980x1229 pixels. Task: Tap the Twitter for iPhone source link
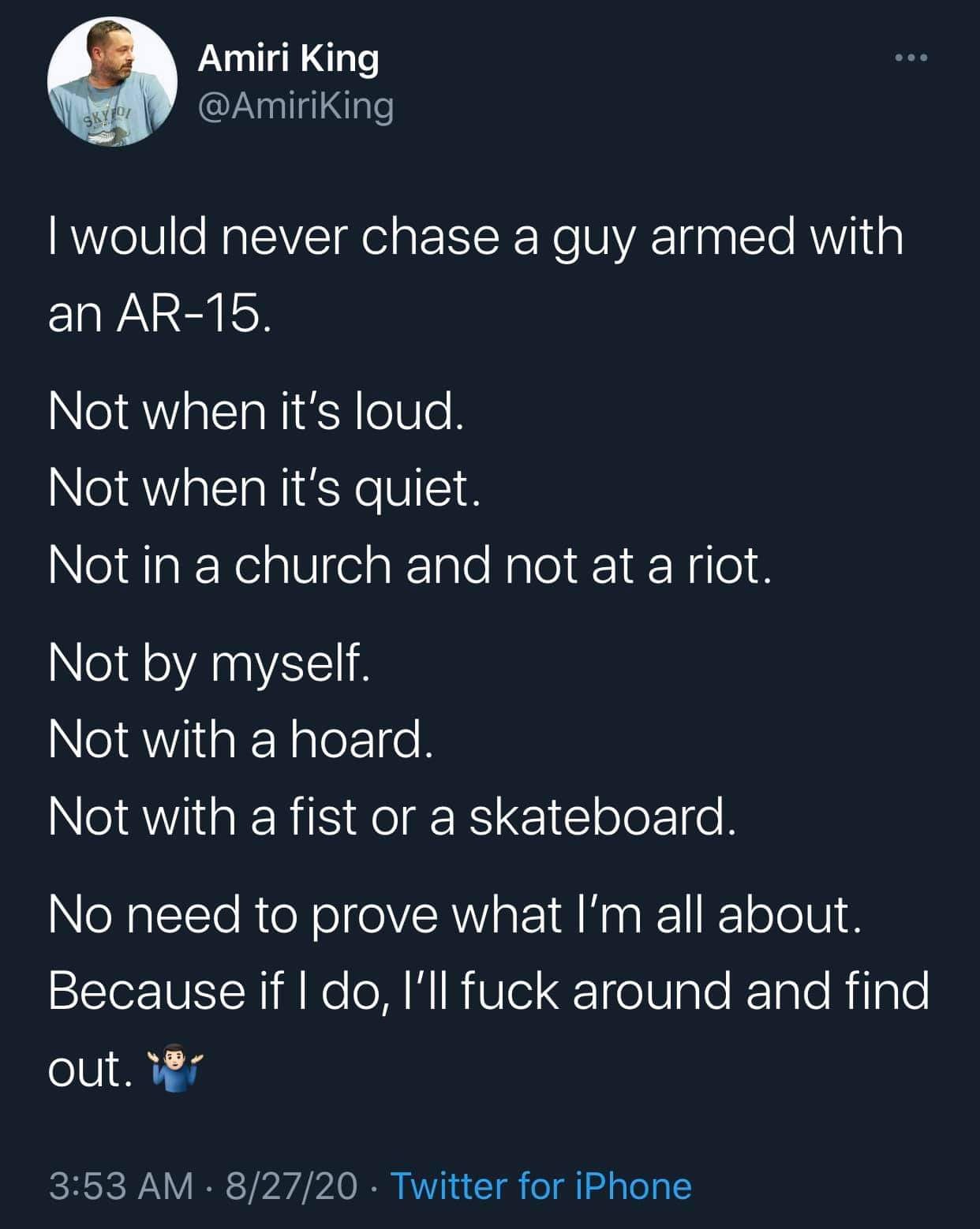tap(540, 1186)
